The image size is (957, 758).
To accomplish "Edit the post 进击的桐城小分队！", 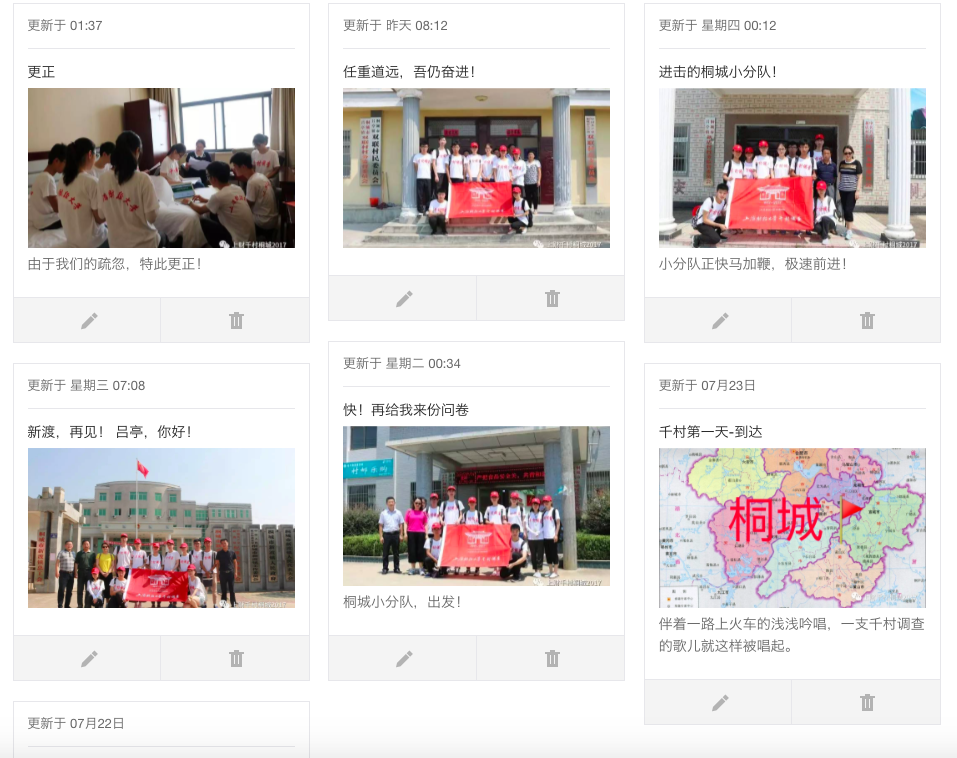I will coord(719,320).
